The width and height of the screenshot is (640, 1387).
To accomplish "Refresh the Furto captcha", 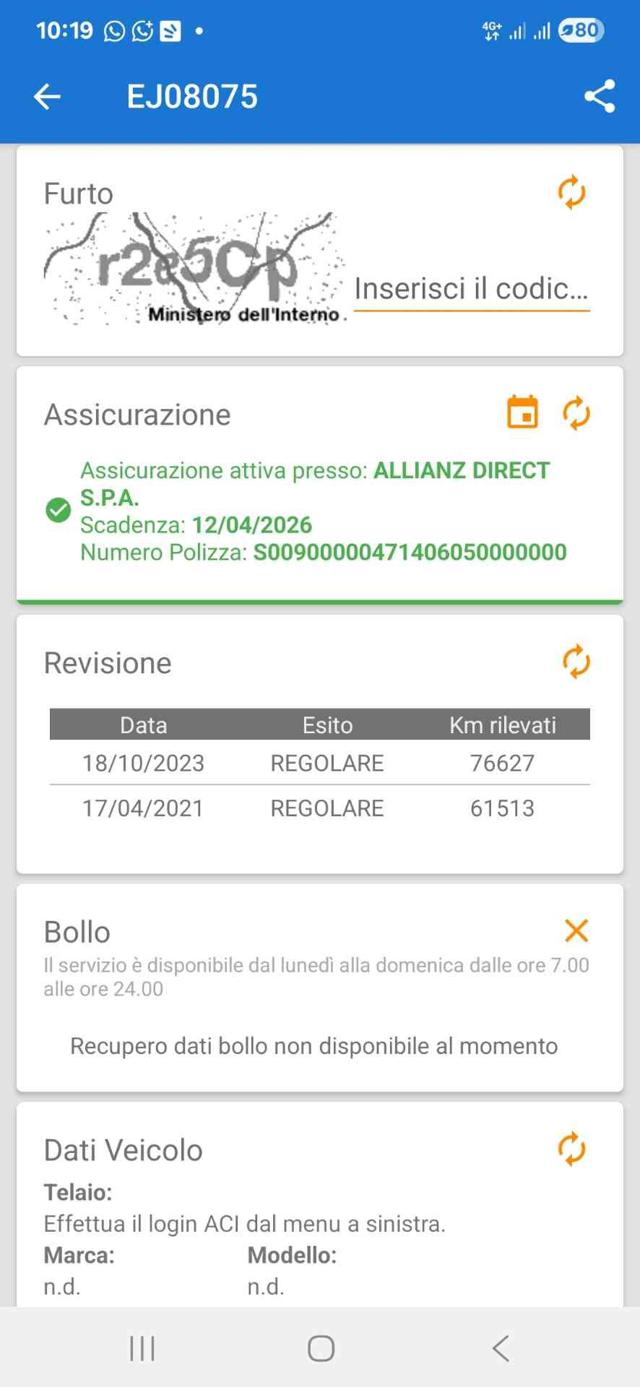I will [x=572, y=192].
